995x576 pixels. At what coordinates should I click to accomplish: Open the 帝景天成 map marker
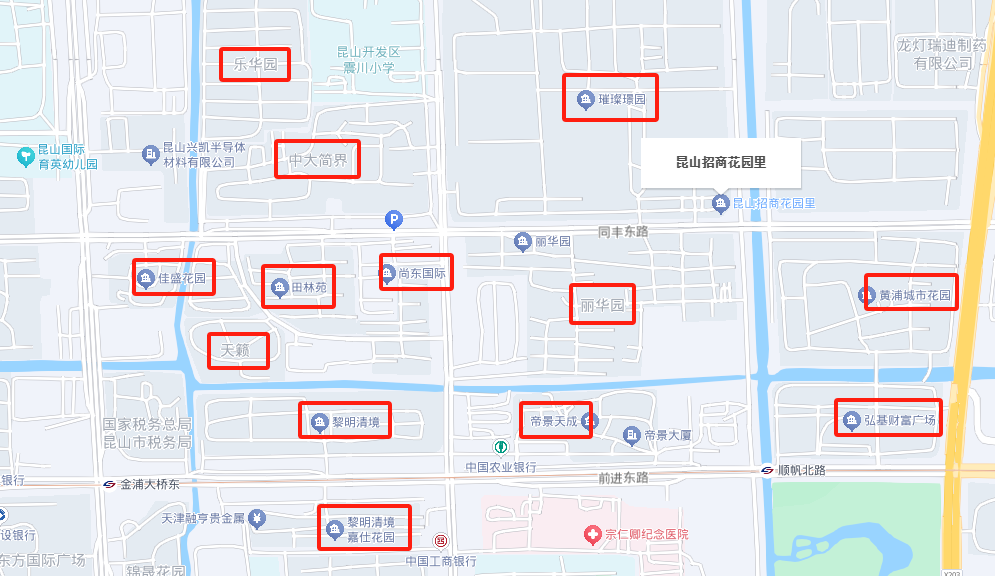586,421
